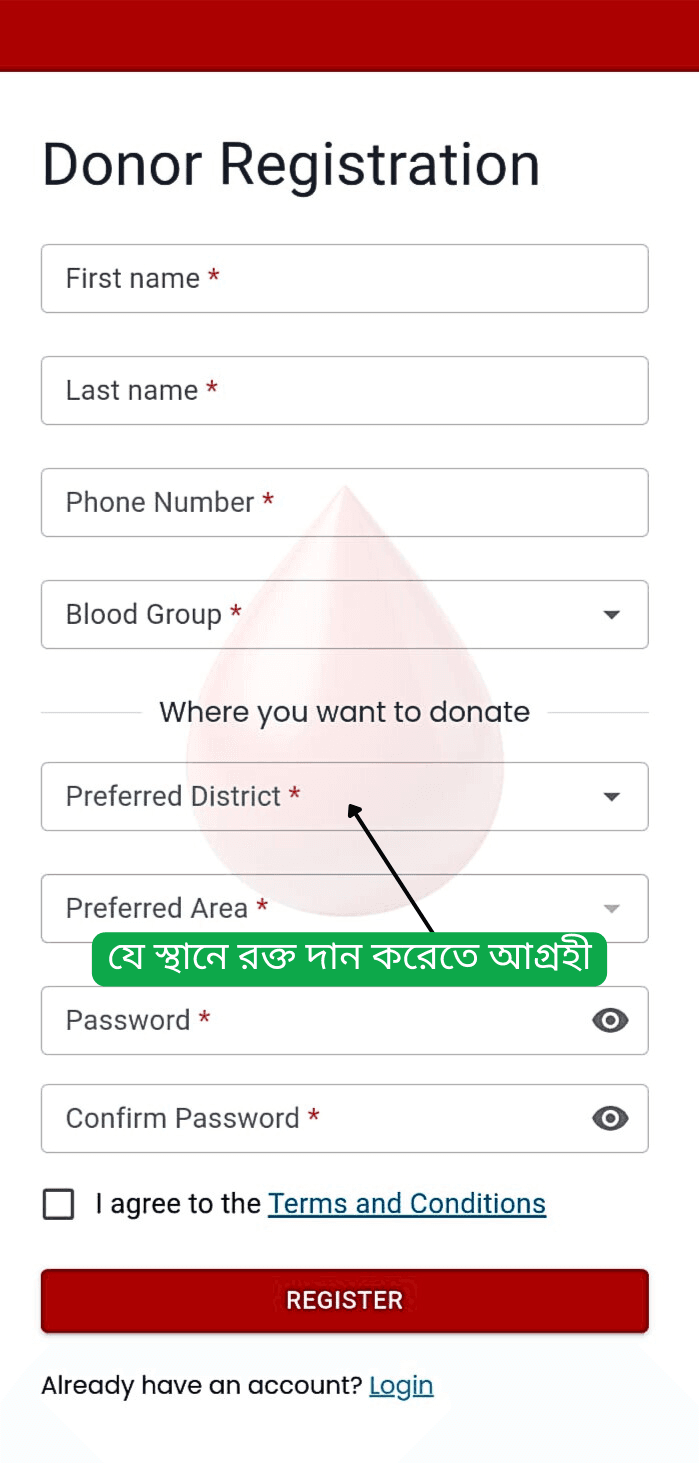Screen dimensions: 699x1463
Task: Check the agree to terms checkbox
Action: click(59, 1205)
